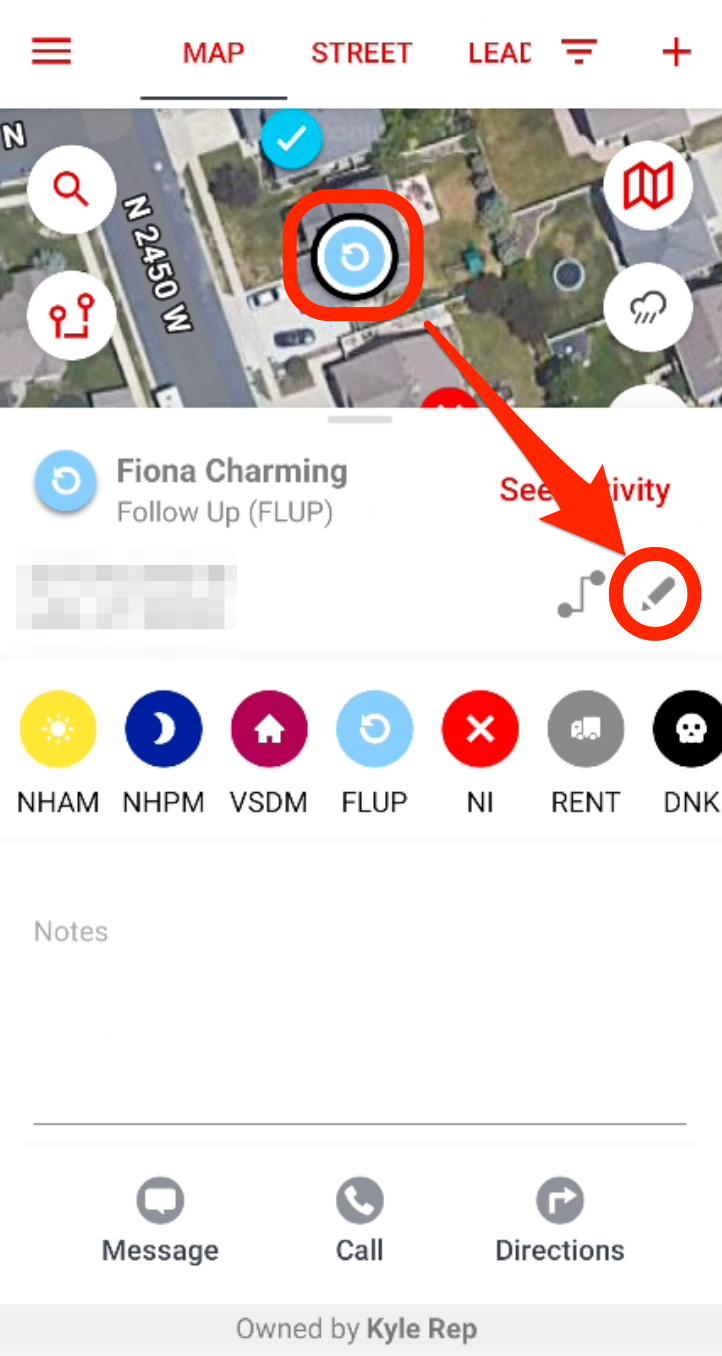The image size is (722, 1356).
Task: Set status to NHAM
Action: [58, 730]
